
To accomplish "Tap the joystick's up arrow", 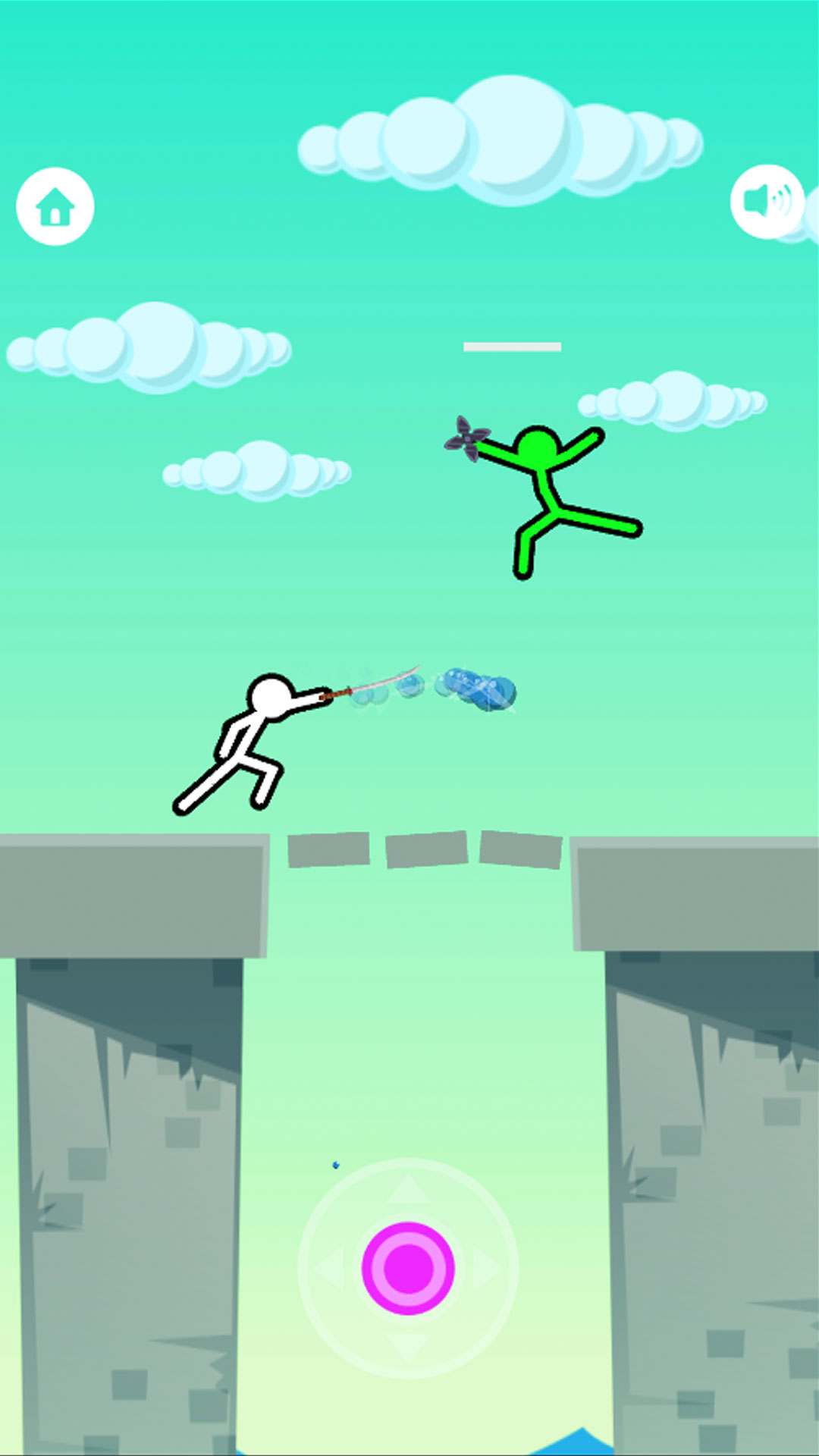I will tap(408, 1191).
